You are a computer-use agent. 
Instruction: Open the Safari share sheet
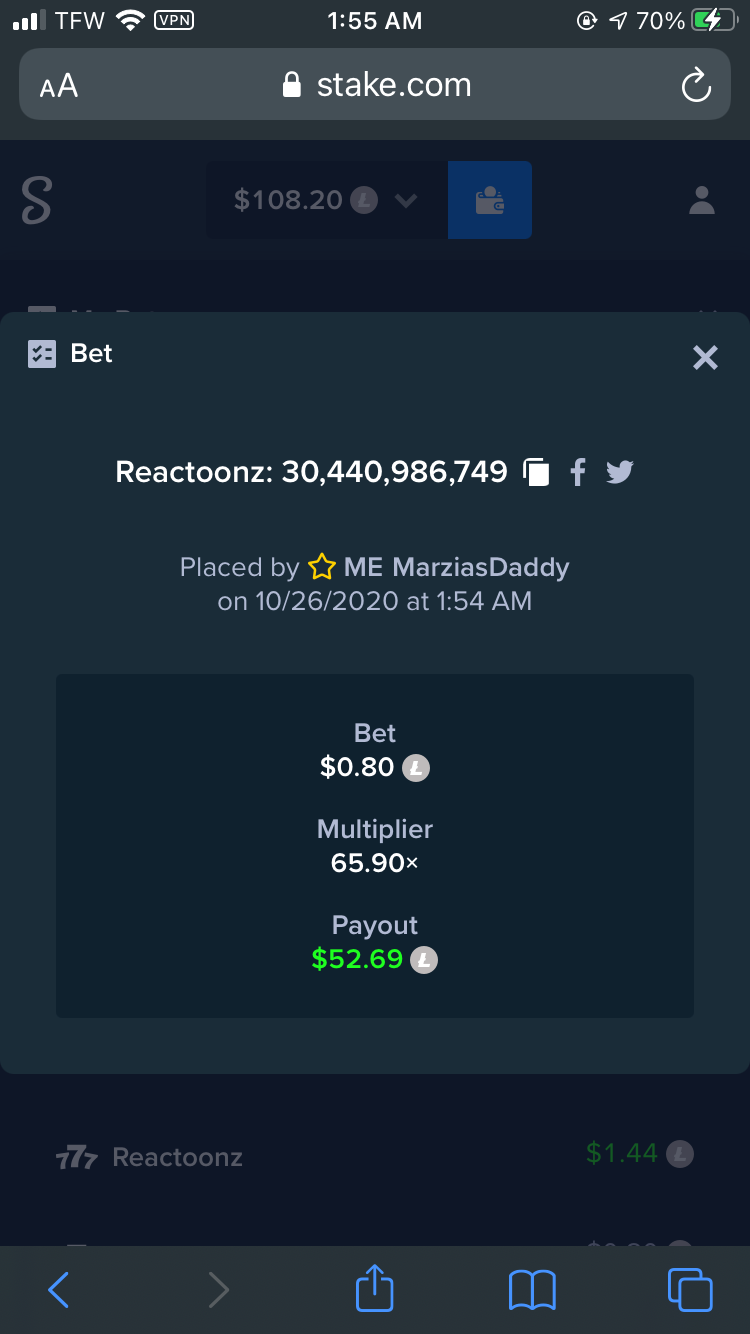375,1287
